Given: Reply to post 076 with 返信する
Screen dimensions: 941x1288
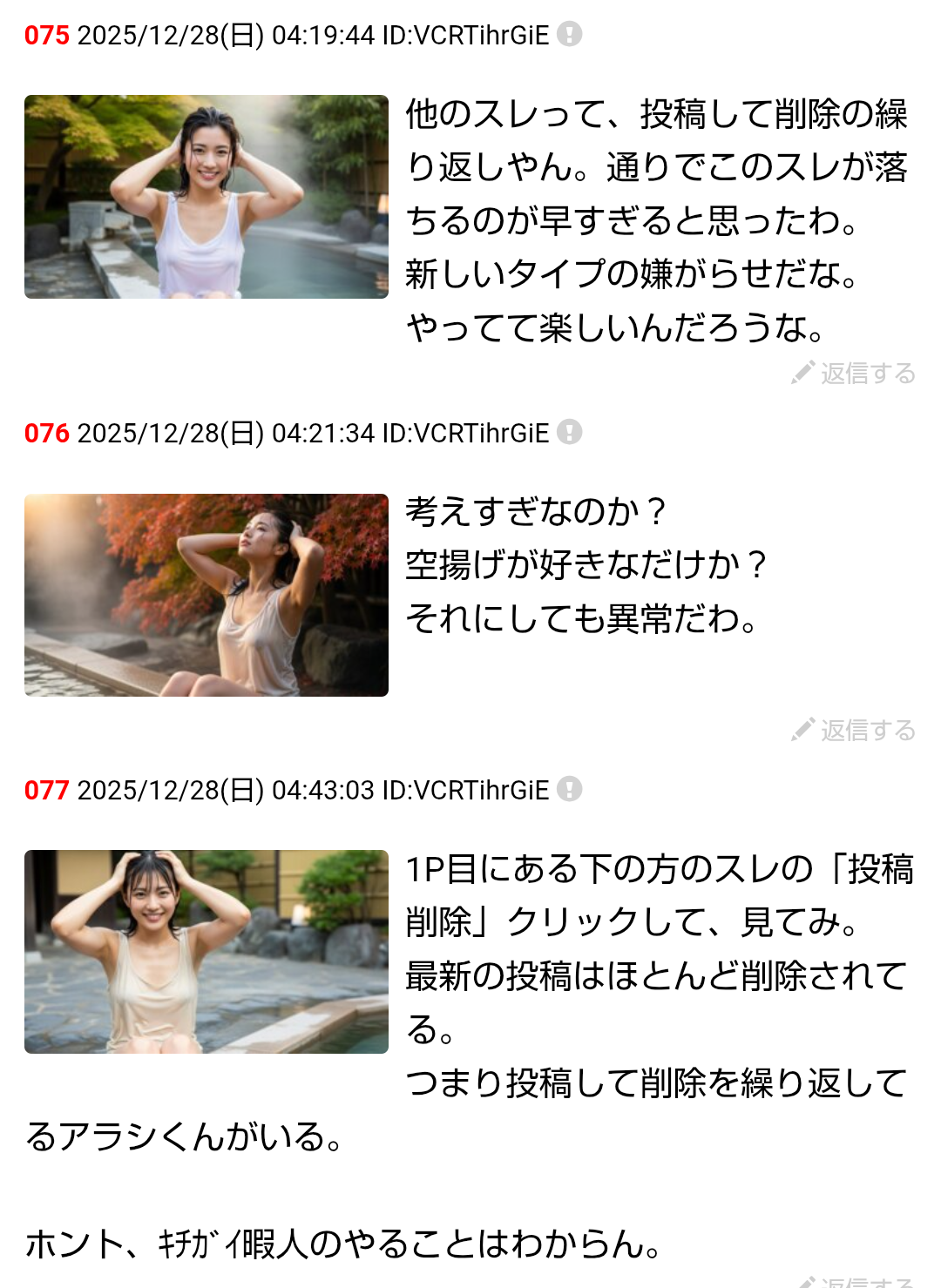Looking at the screenshot, I should tap(854, 730).
